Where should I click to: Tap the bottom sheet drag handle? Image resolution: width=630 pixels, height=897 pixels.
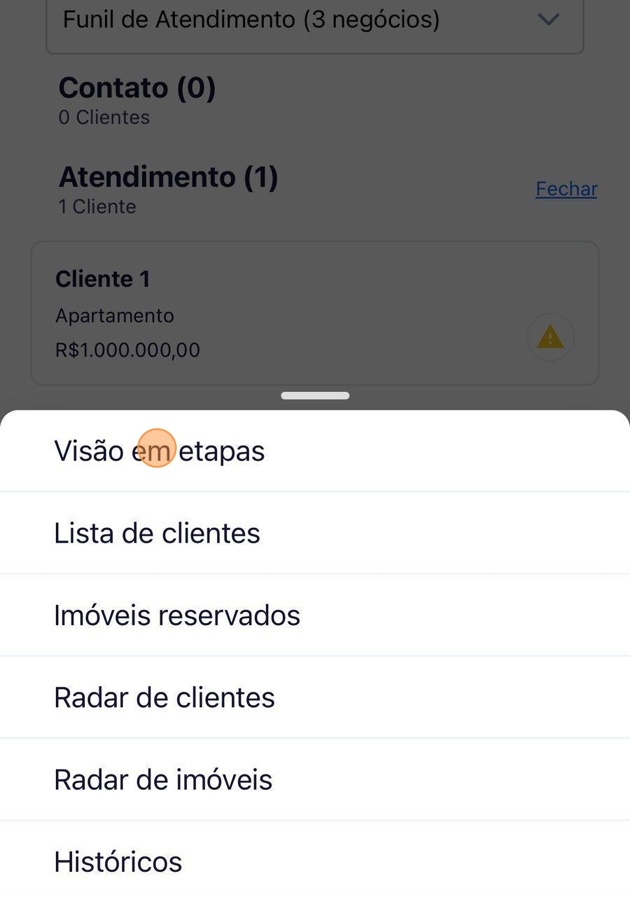[x=315, y=396]
